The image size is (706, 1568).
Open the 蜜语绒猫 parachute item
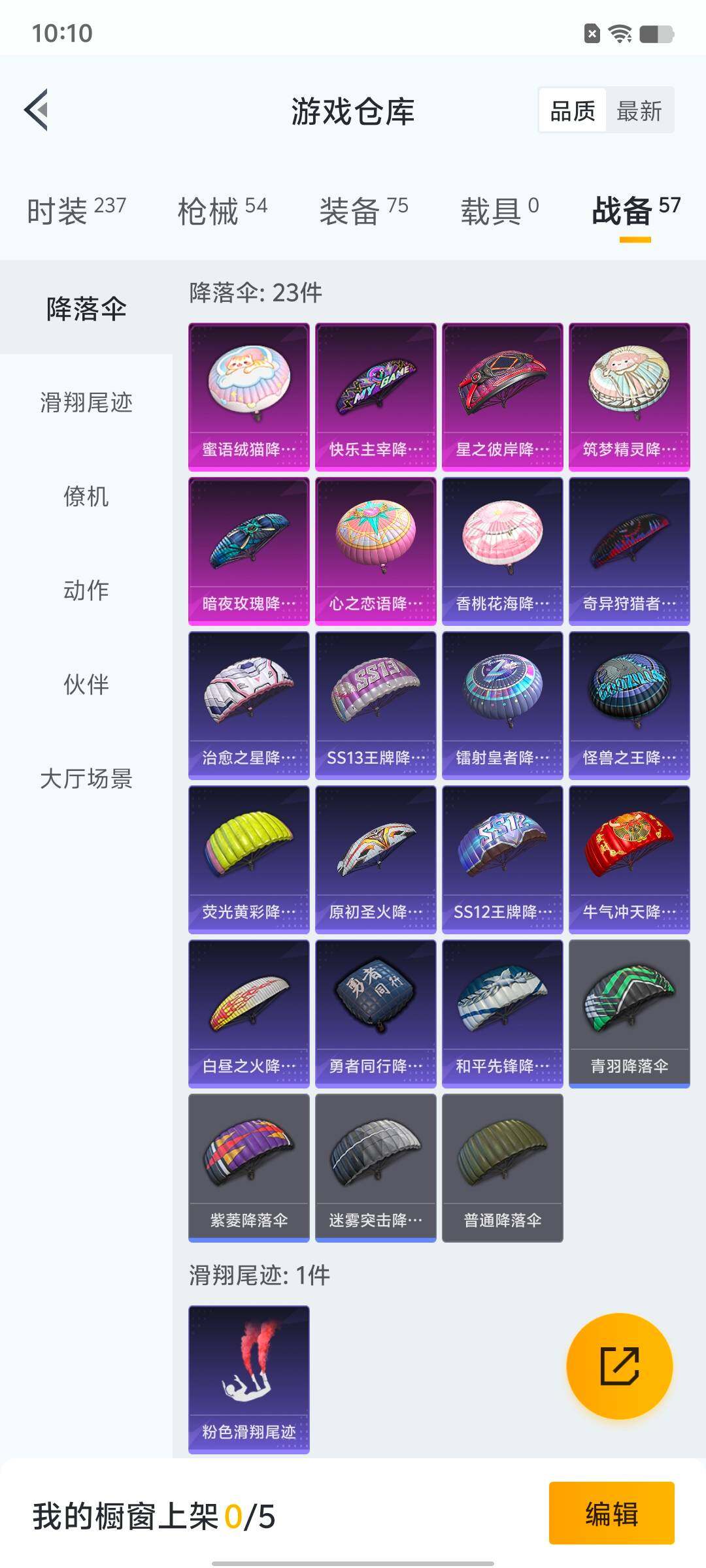pyautogui.click(x=249, y=397)
